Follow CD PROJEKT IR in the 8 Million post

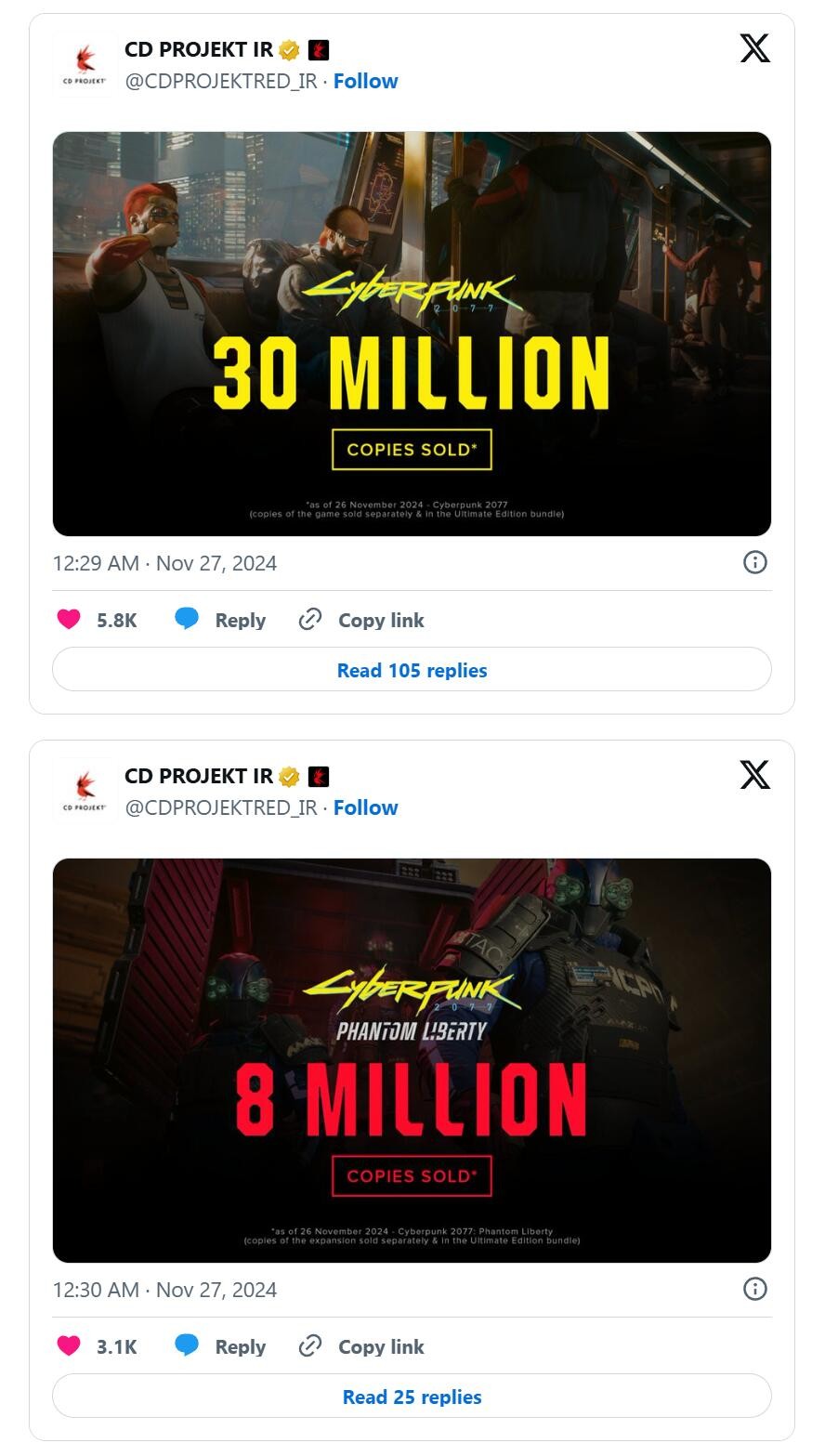365,807
